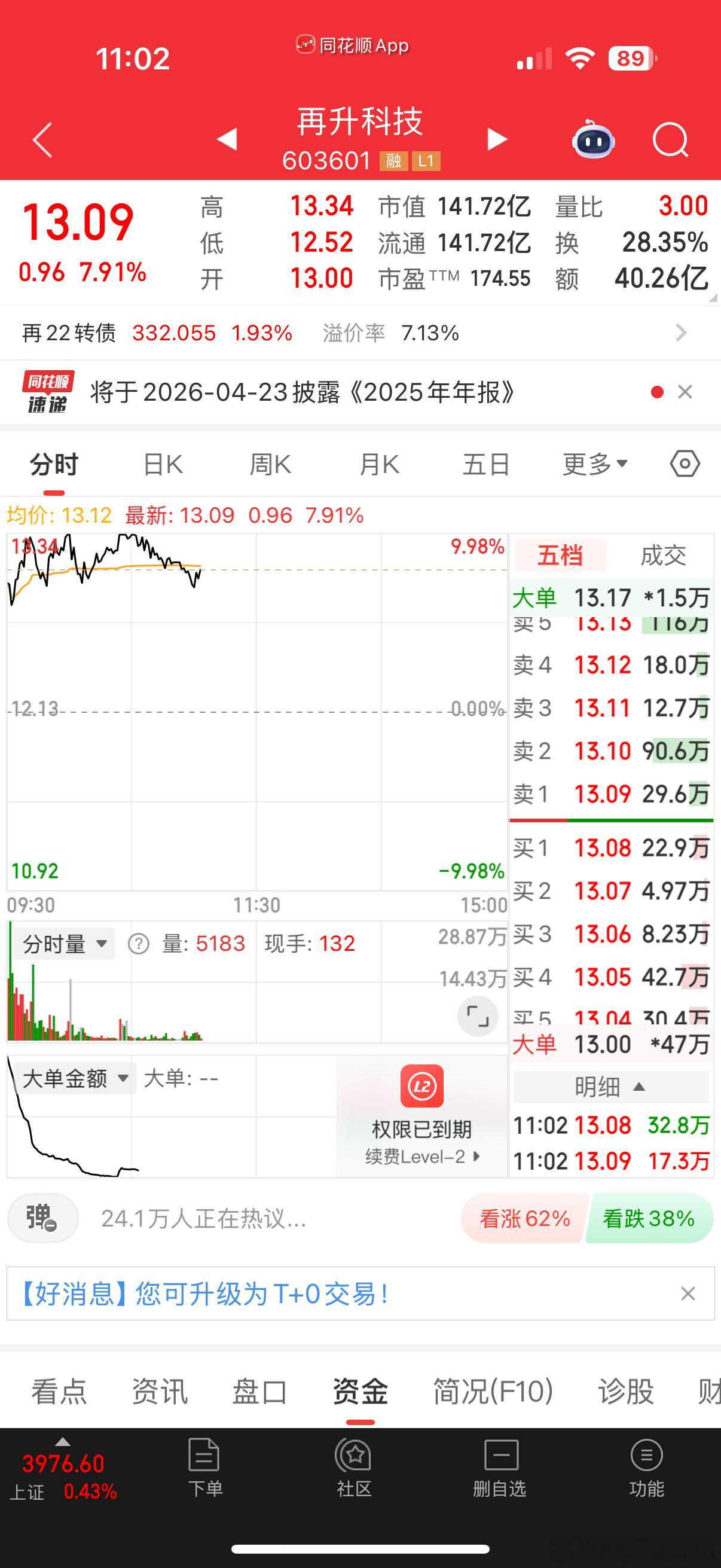Tap the question mark help icon near 量
This screenshot has width=721, height=1568.
(x=140, y=943)
